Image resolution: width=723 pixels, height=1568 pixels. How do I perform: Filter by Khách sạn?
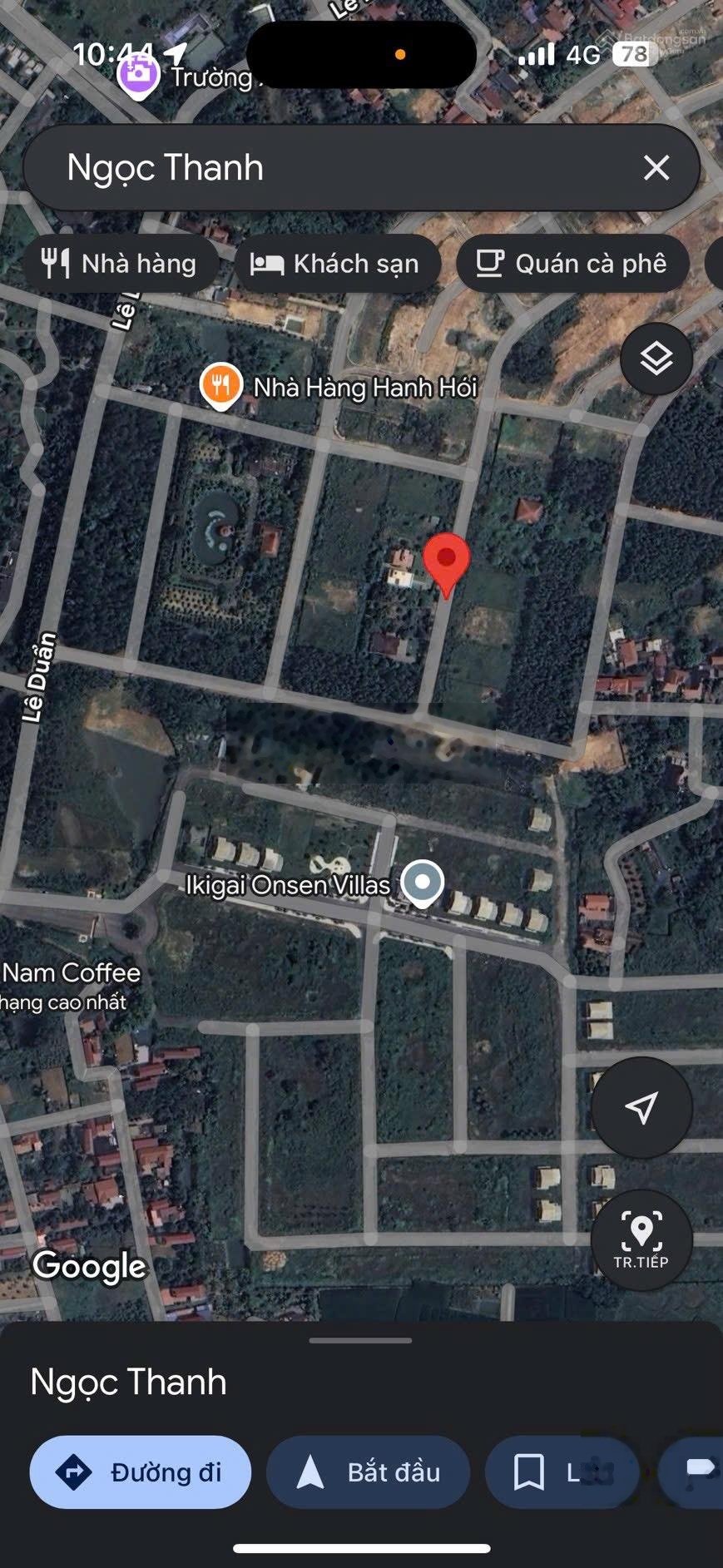[x=336, y=264]
